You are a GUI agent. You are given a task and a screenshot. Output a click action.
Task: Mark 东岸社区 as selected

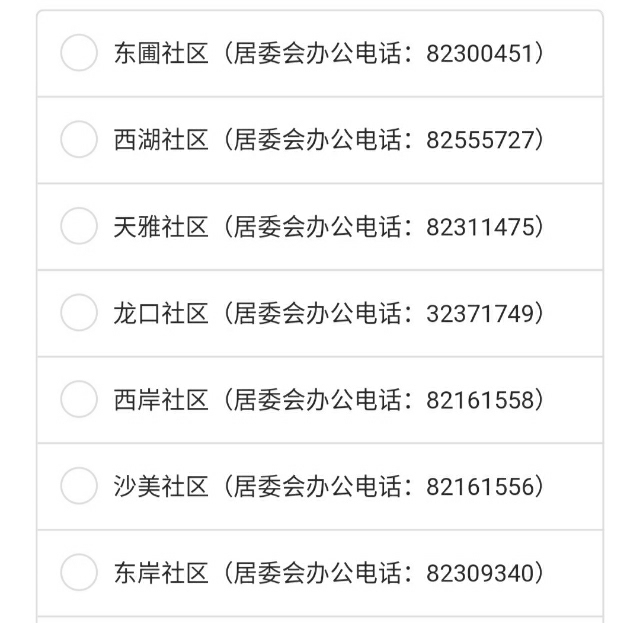click(79, 573)
